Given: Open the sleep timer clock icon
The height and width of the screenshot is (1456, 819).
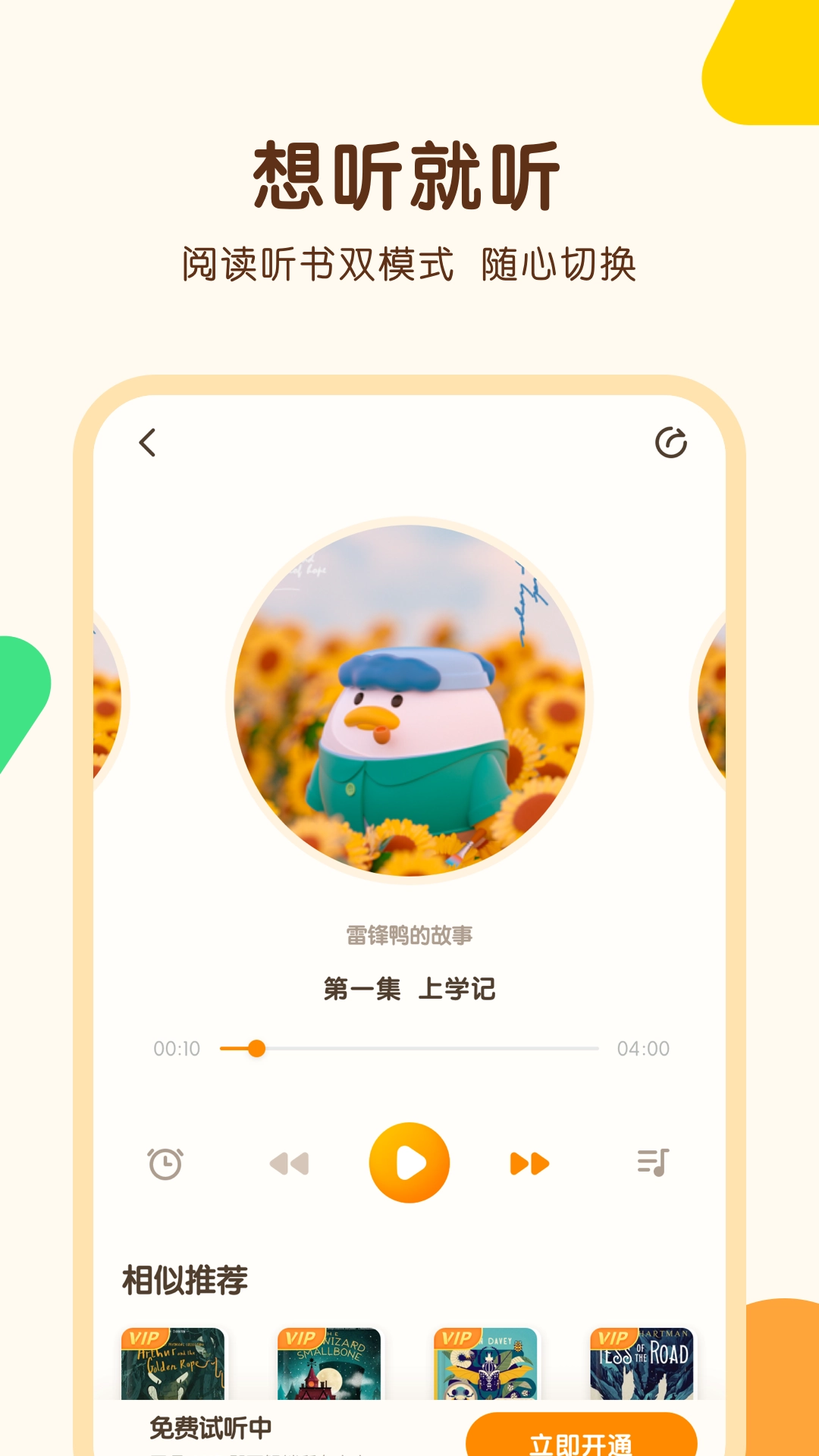Looking at the screenshot, I should point(166,1163).
